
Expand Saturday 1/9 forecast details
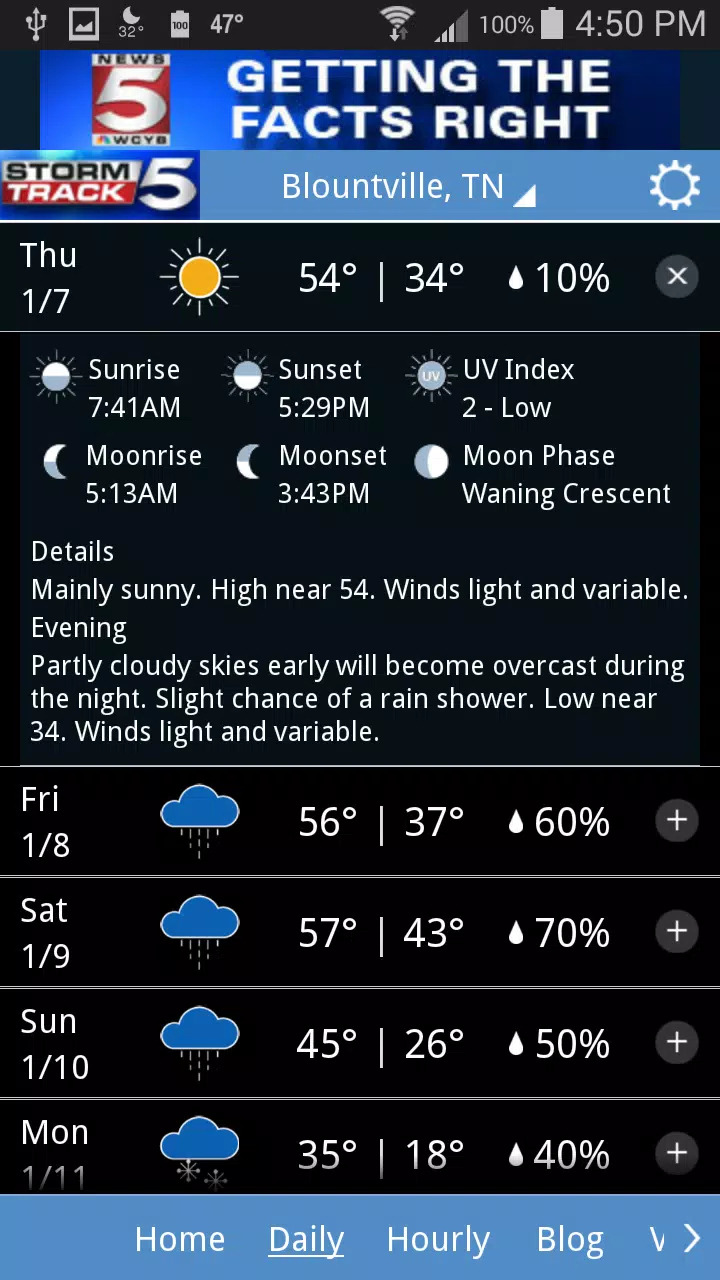tap(677, 931)
